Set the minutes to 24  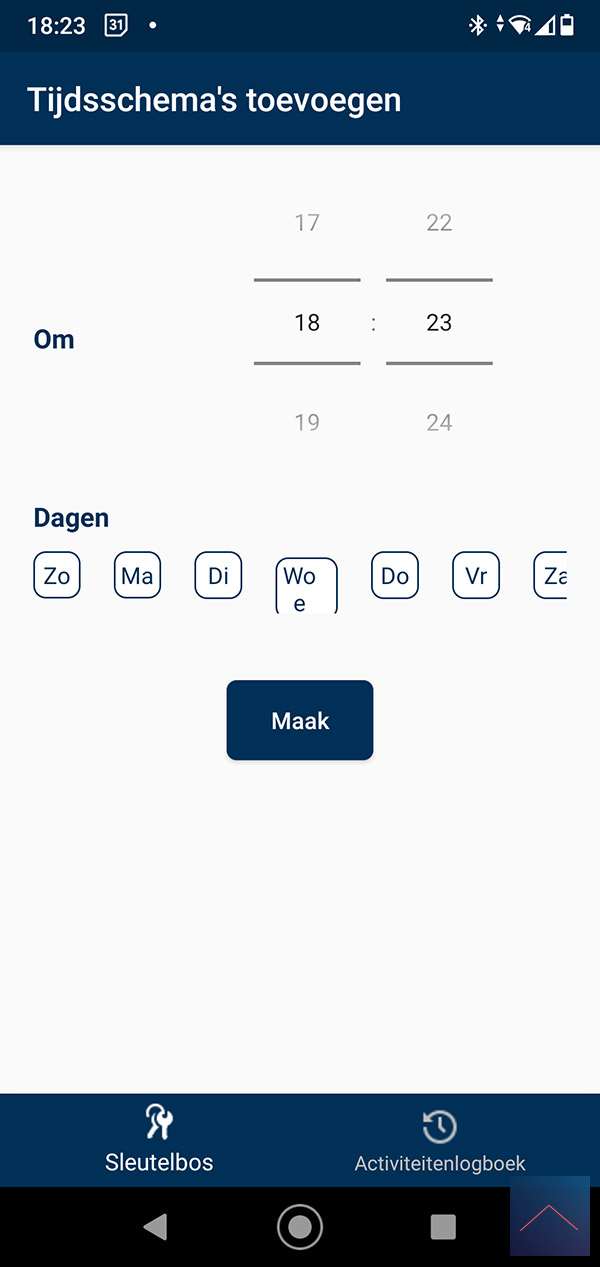coord(439,422)
